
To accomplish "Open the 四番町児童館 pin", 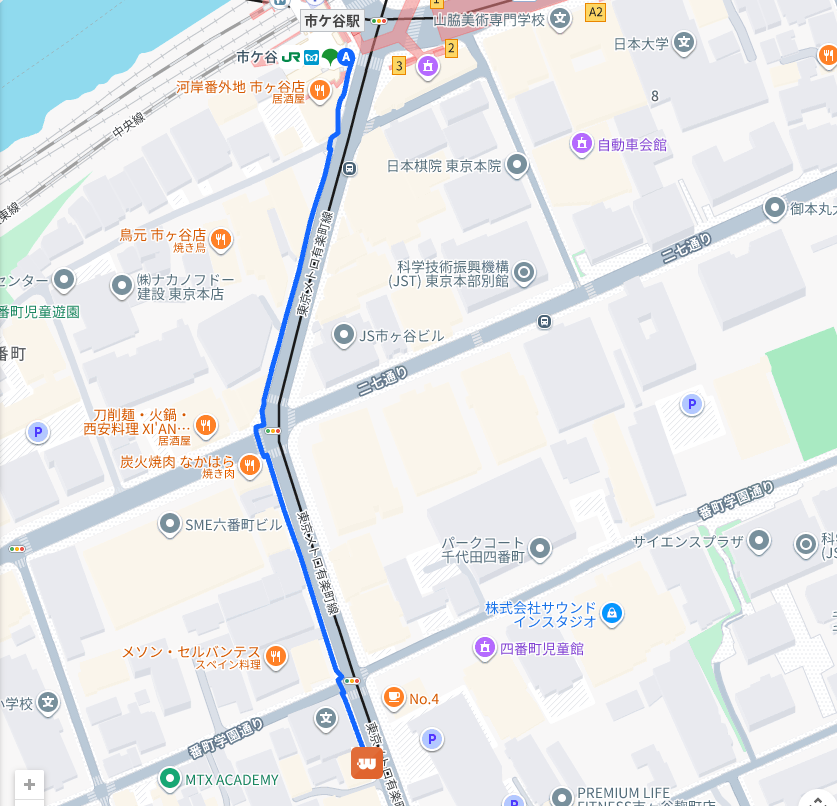I will coord(485,648).
